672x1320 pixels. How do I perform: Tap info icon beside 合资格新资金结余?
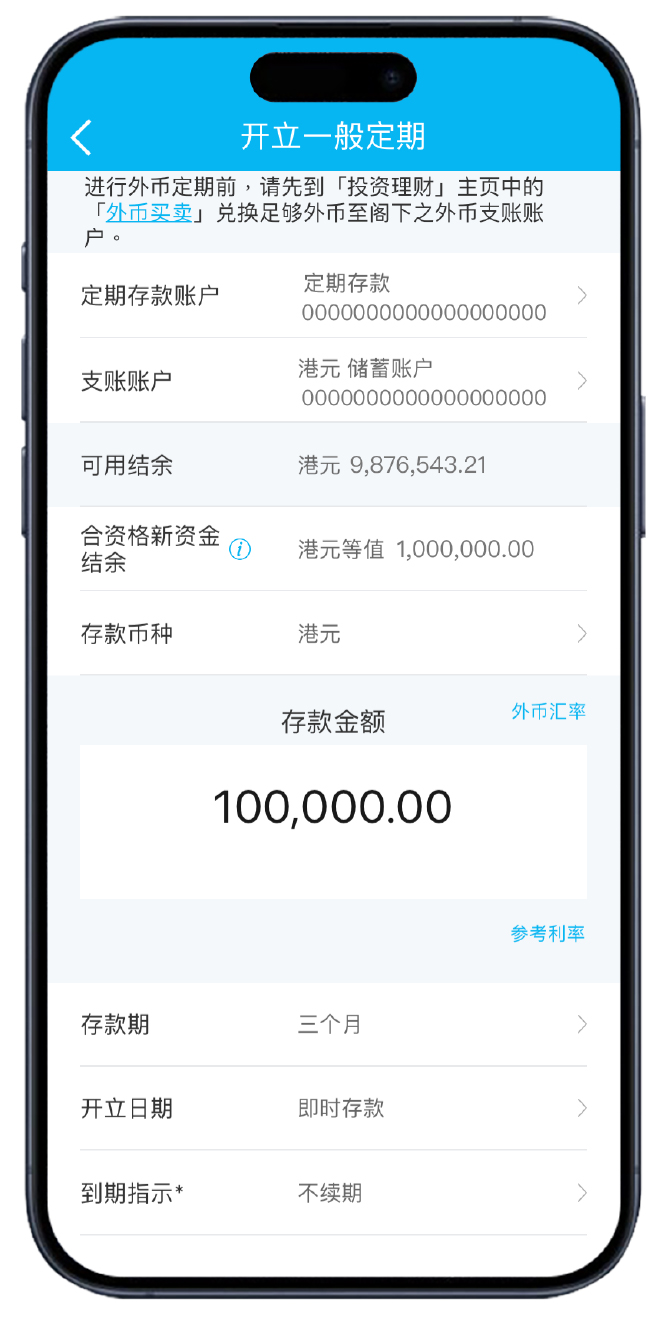pyautogui.click(x=240, y=549)
